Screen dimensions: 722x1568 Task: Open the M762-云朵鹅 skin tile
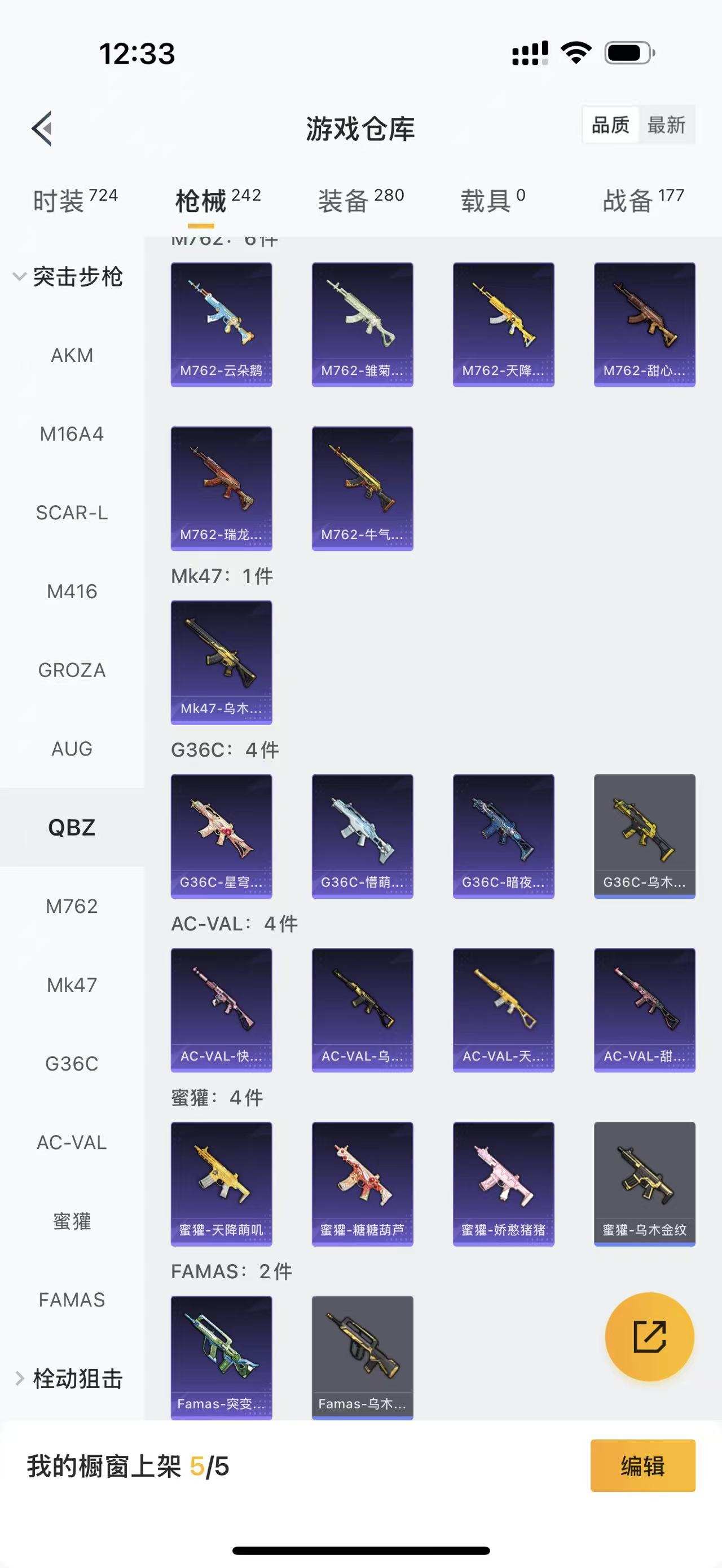pos(221,324)
